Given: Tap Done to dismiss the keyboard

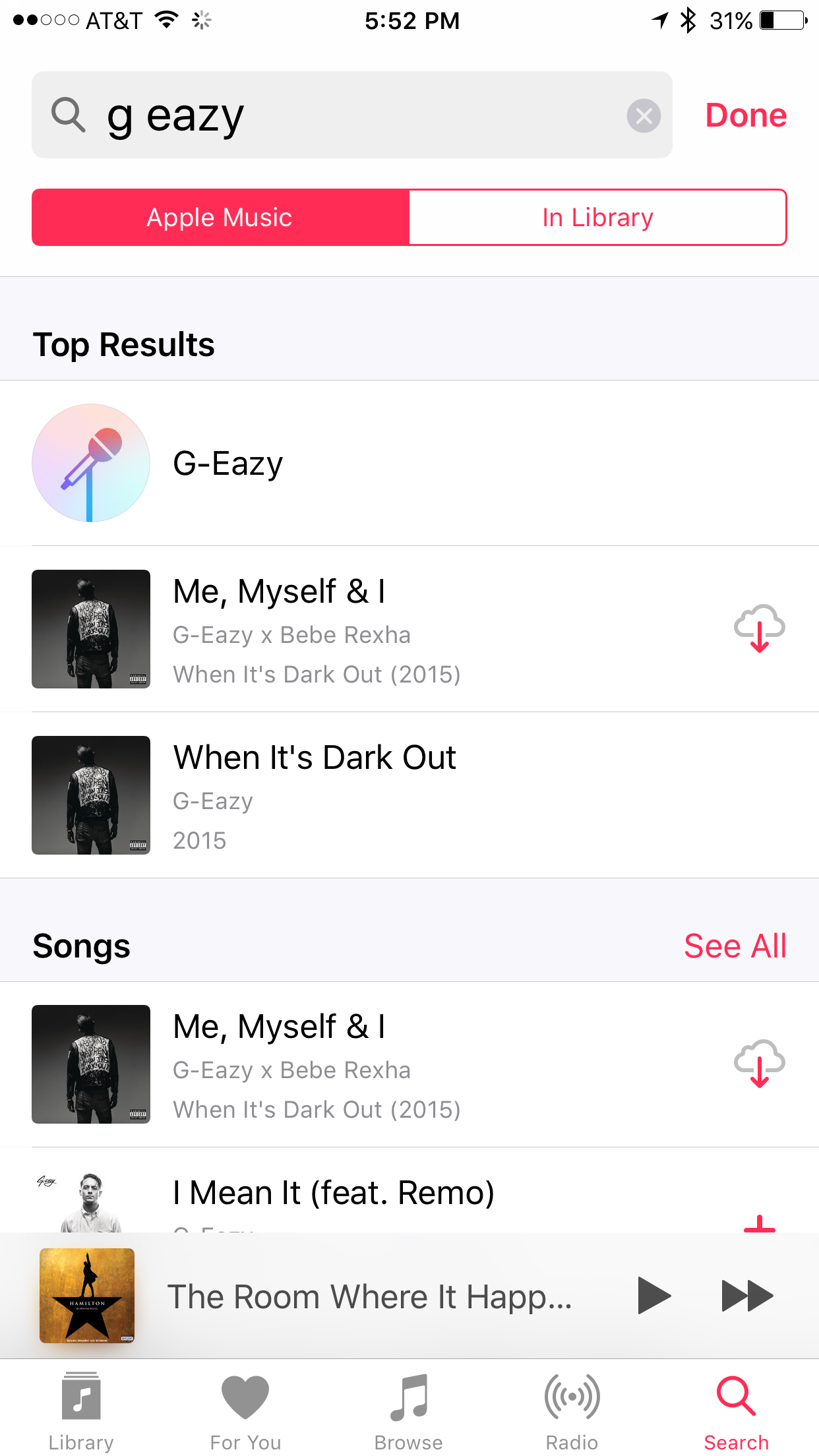Looking at the screenshot, I should tap(745, 115).
